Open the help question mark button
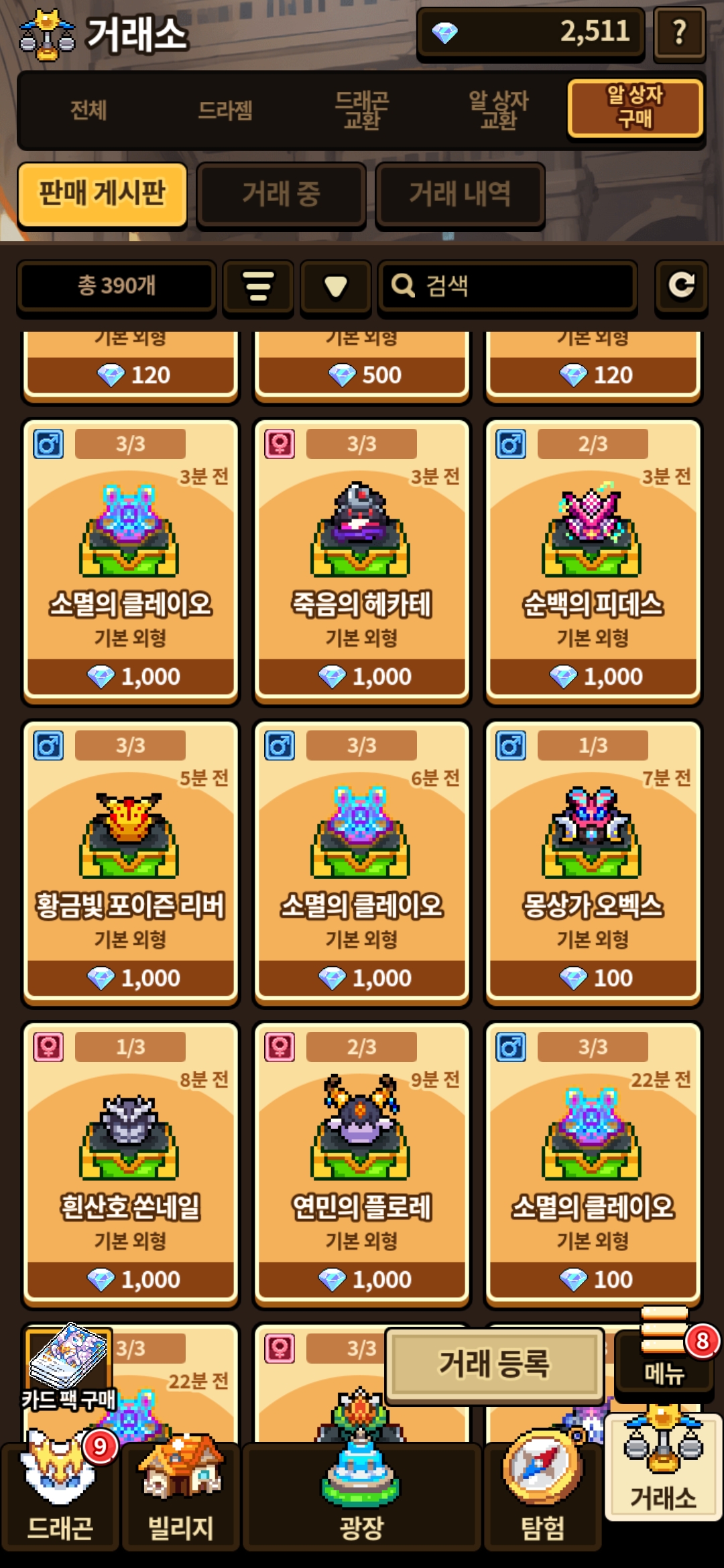Image resolution: width=724 pixels, height=1568 pixels. 679,32
